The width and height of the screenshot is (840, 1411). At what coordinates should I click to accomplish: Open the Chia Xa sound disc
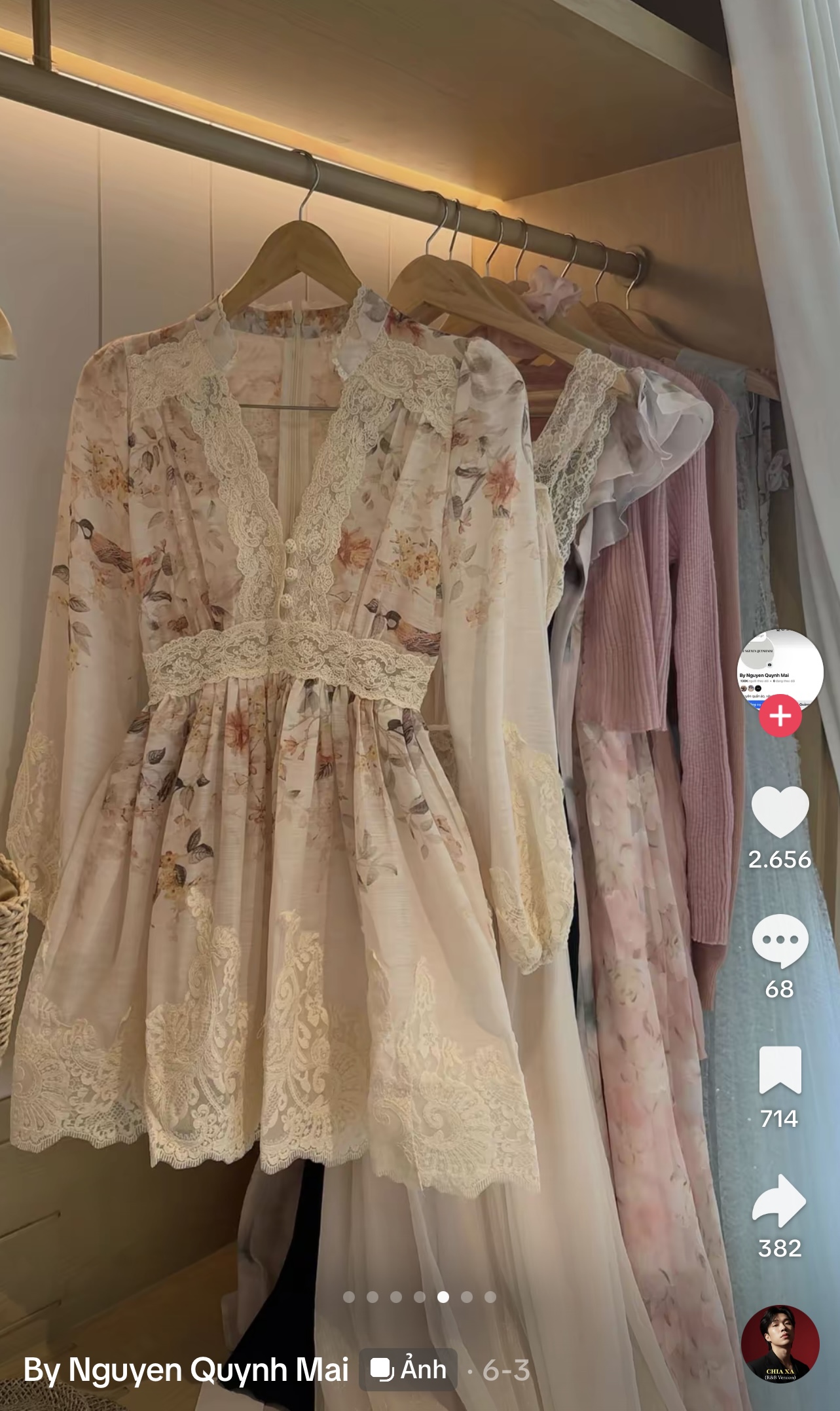[x=780, y=1345]
